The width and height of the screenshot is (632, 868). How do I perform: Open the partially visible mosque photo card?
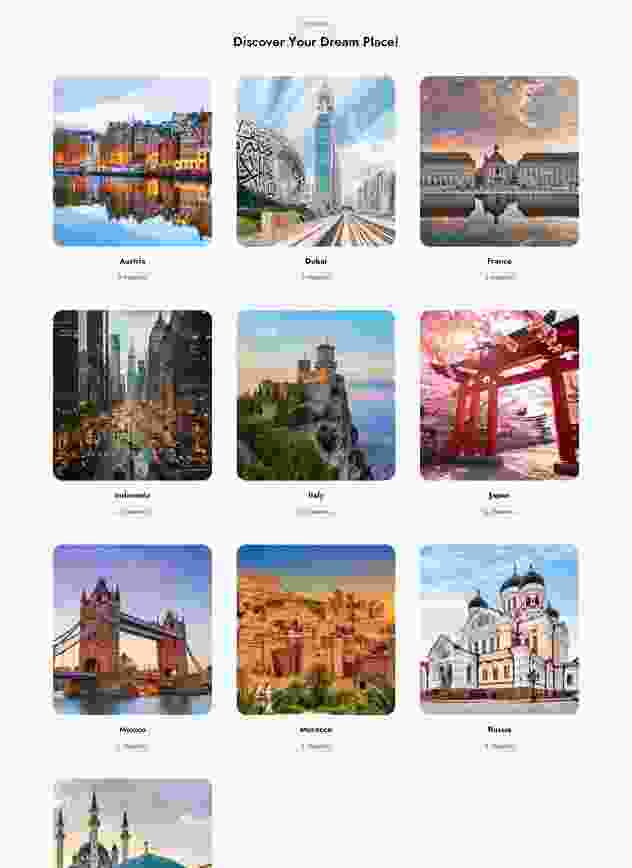tap(132, 824)
